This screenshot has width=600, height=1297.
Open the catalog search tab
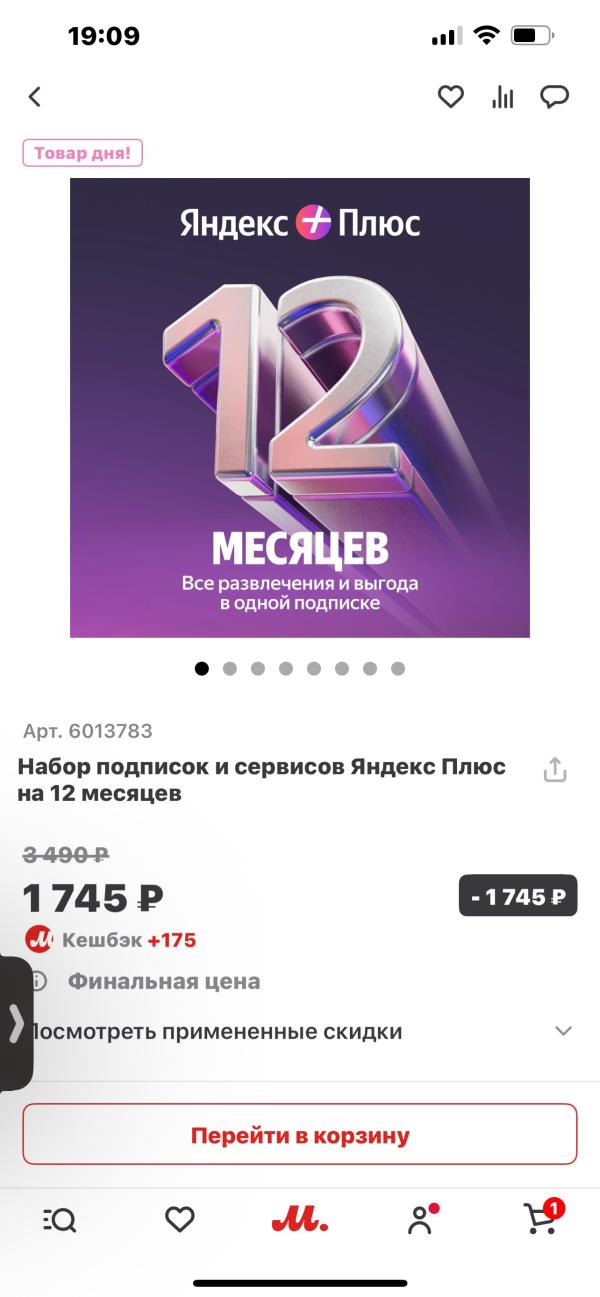[59, 1219]
